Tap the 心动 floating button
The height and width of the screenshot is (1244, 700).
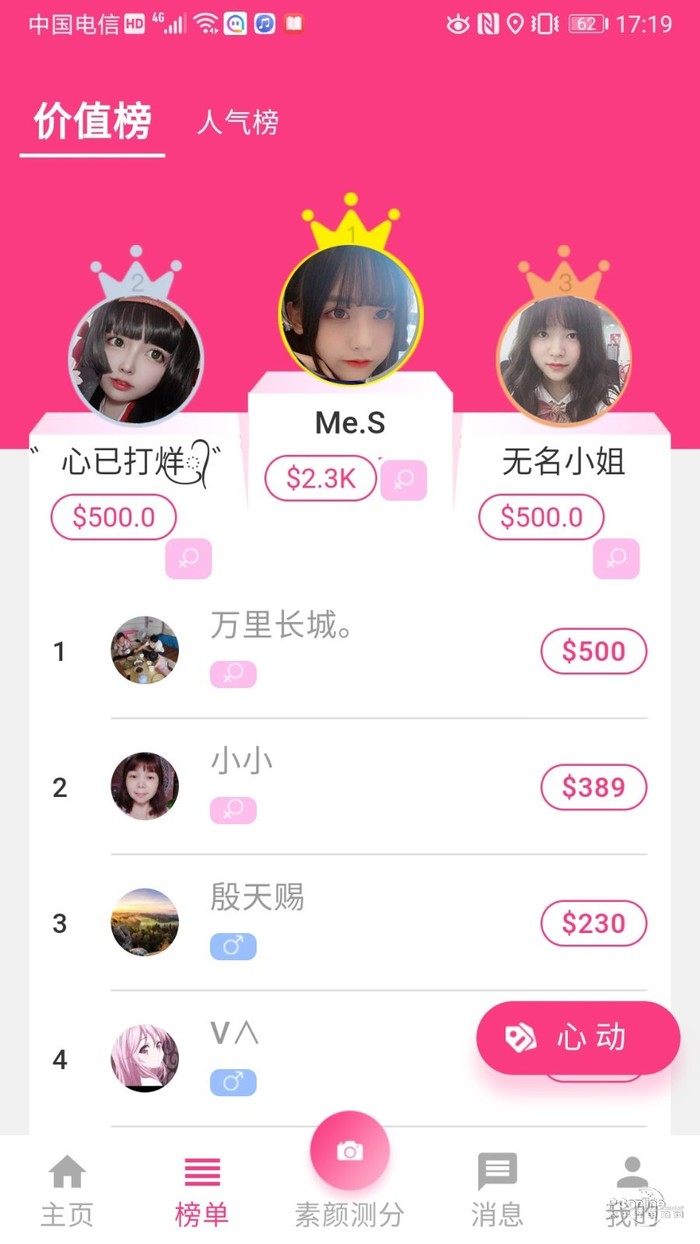click(578, 1038)
